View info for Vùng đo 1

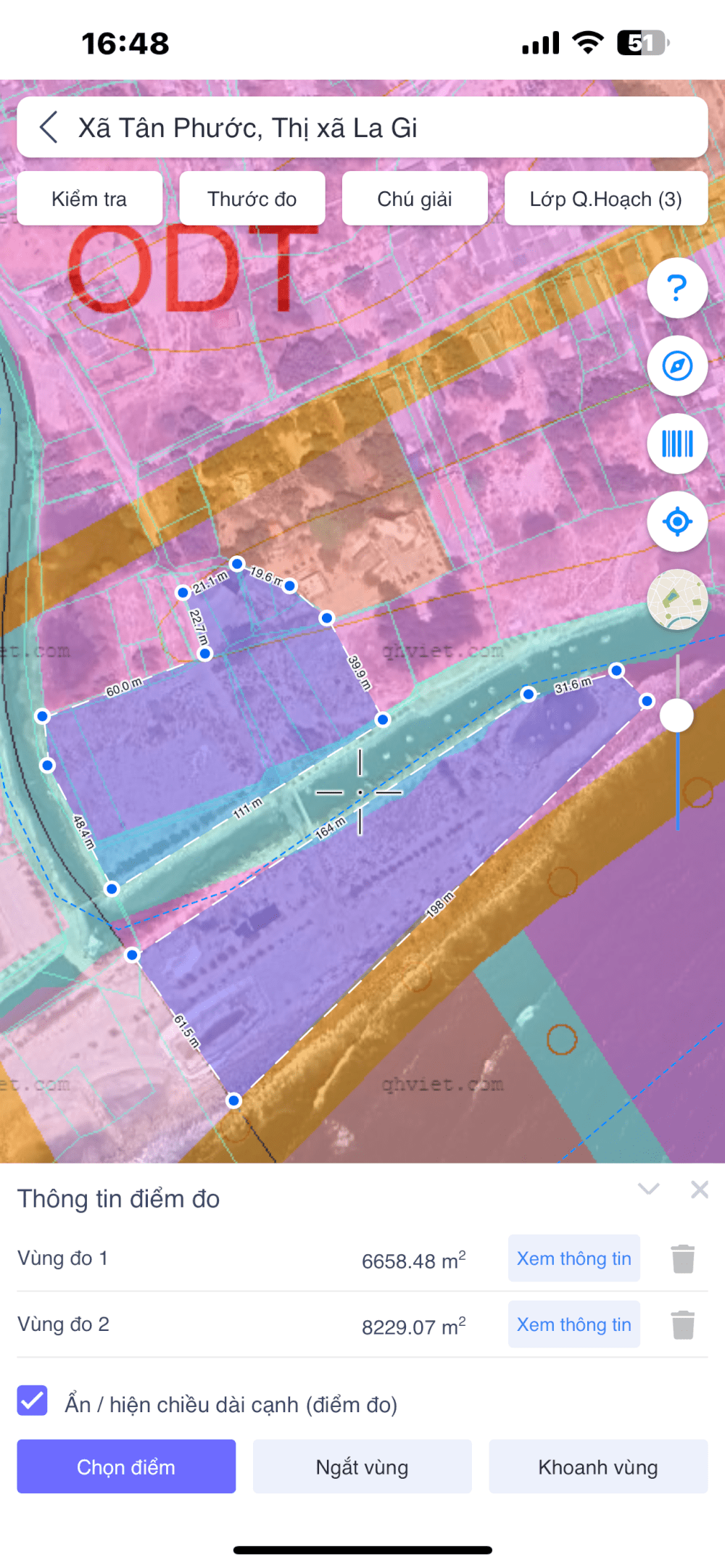pos(573,1258)
